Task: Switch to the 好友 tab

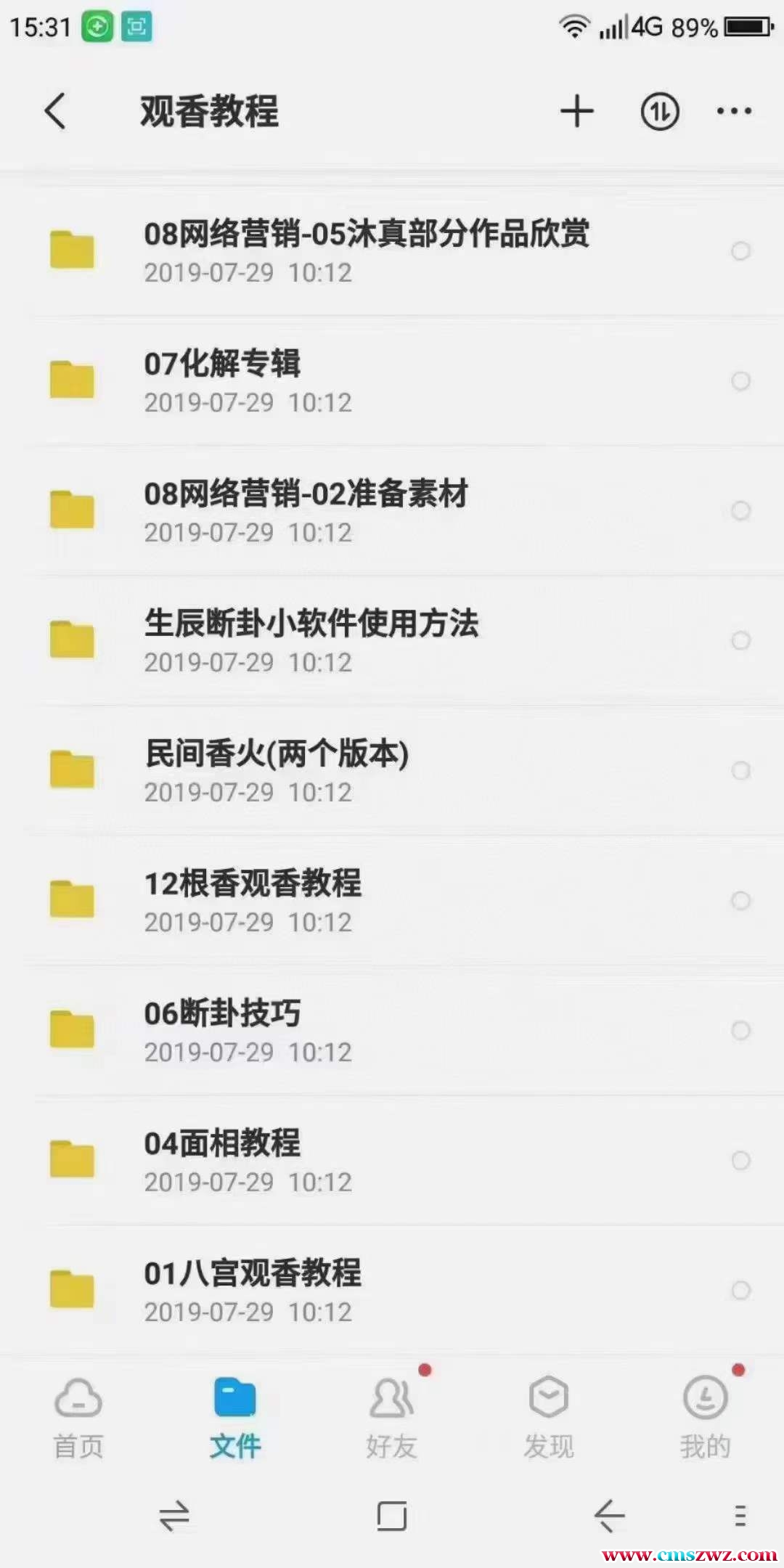Action: click(392, 1417)
